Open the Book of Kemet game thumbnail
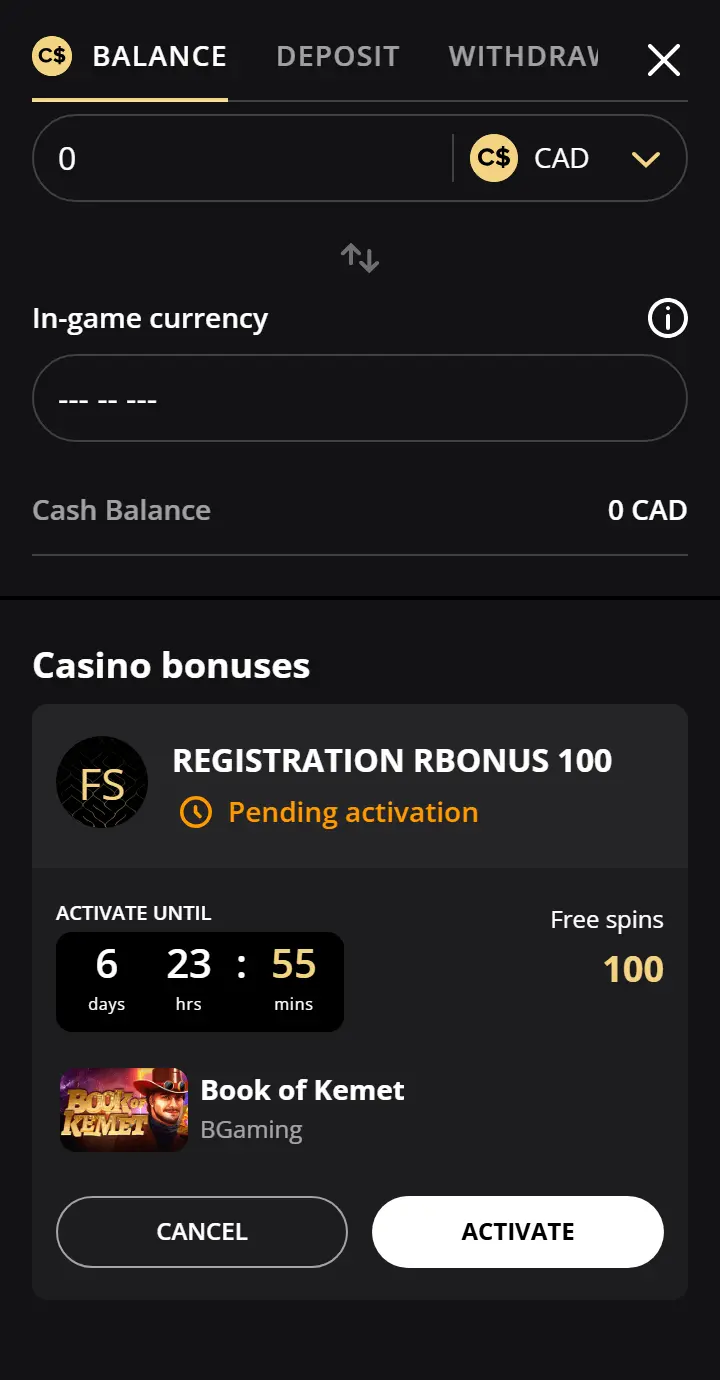 click(123, 1110)
